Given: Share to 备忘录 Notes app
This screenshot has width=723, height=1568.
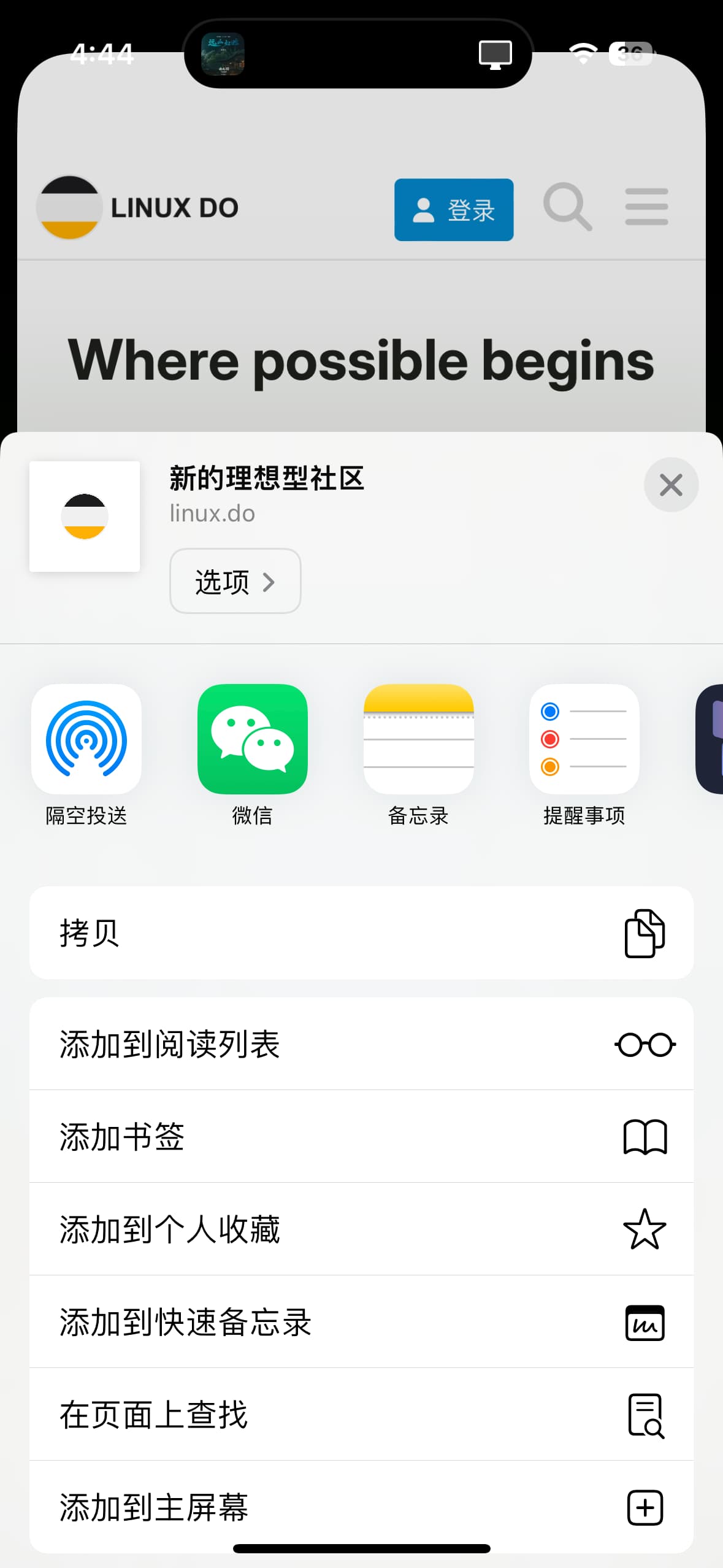Looking at the screenshot, I should (418, 755).
